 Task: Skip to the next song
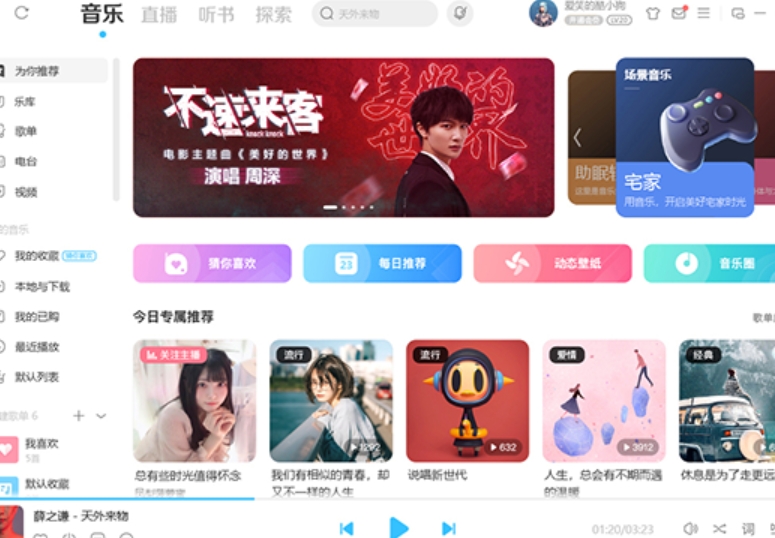449,528
